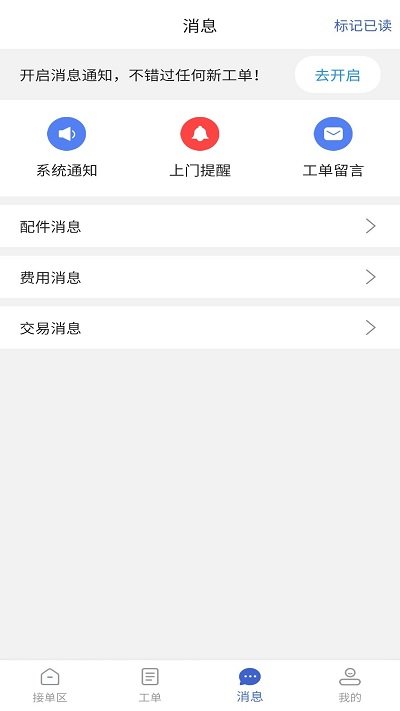The width and height of the screenshot is (400, 711).
Task: Open 工单留言 envelope icon
Action: click(333, 134)
